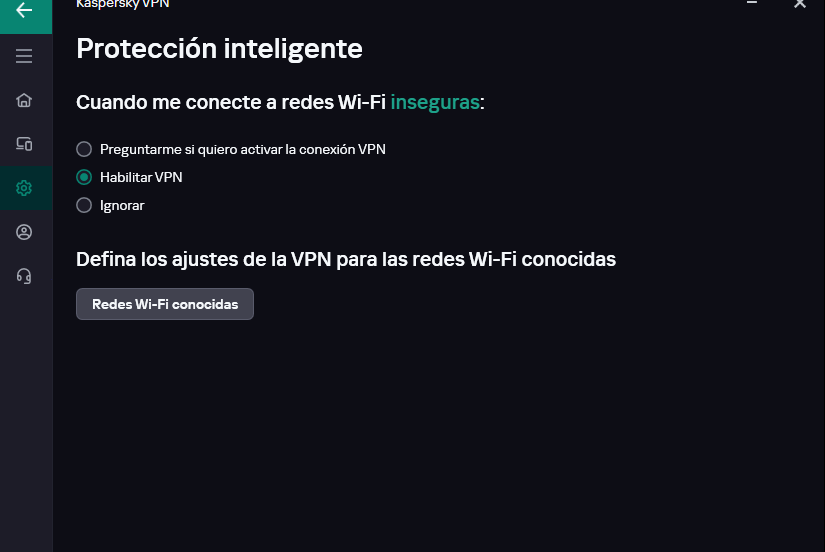Choose the 'Ignorar' option

[x=84, y=205]
